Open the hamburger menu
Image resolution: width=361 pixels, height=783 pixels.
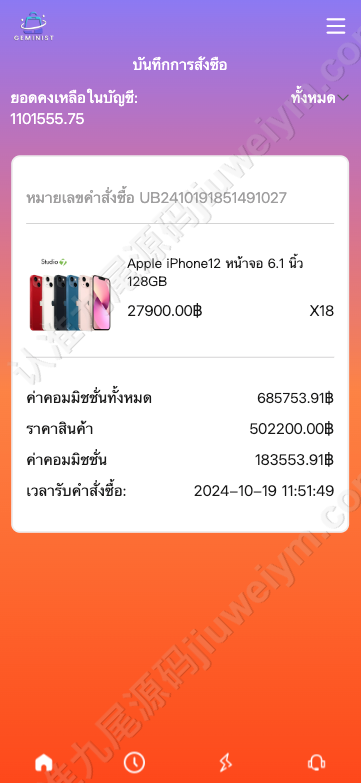point(336,25)
